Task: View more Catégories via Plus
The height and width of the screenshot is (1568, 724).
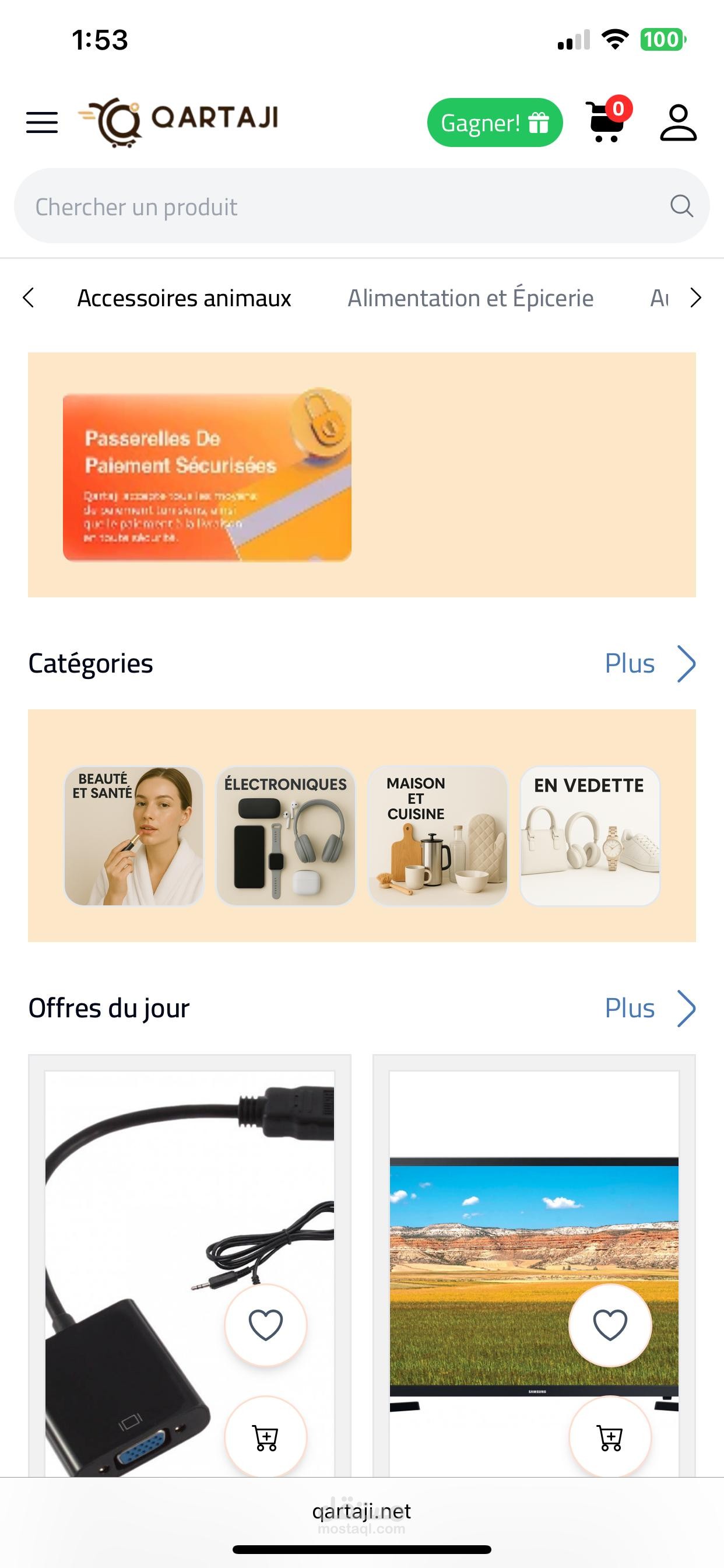Action: [x=649, y=663]
